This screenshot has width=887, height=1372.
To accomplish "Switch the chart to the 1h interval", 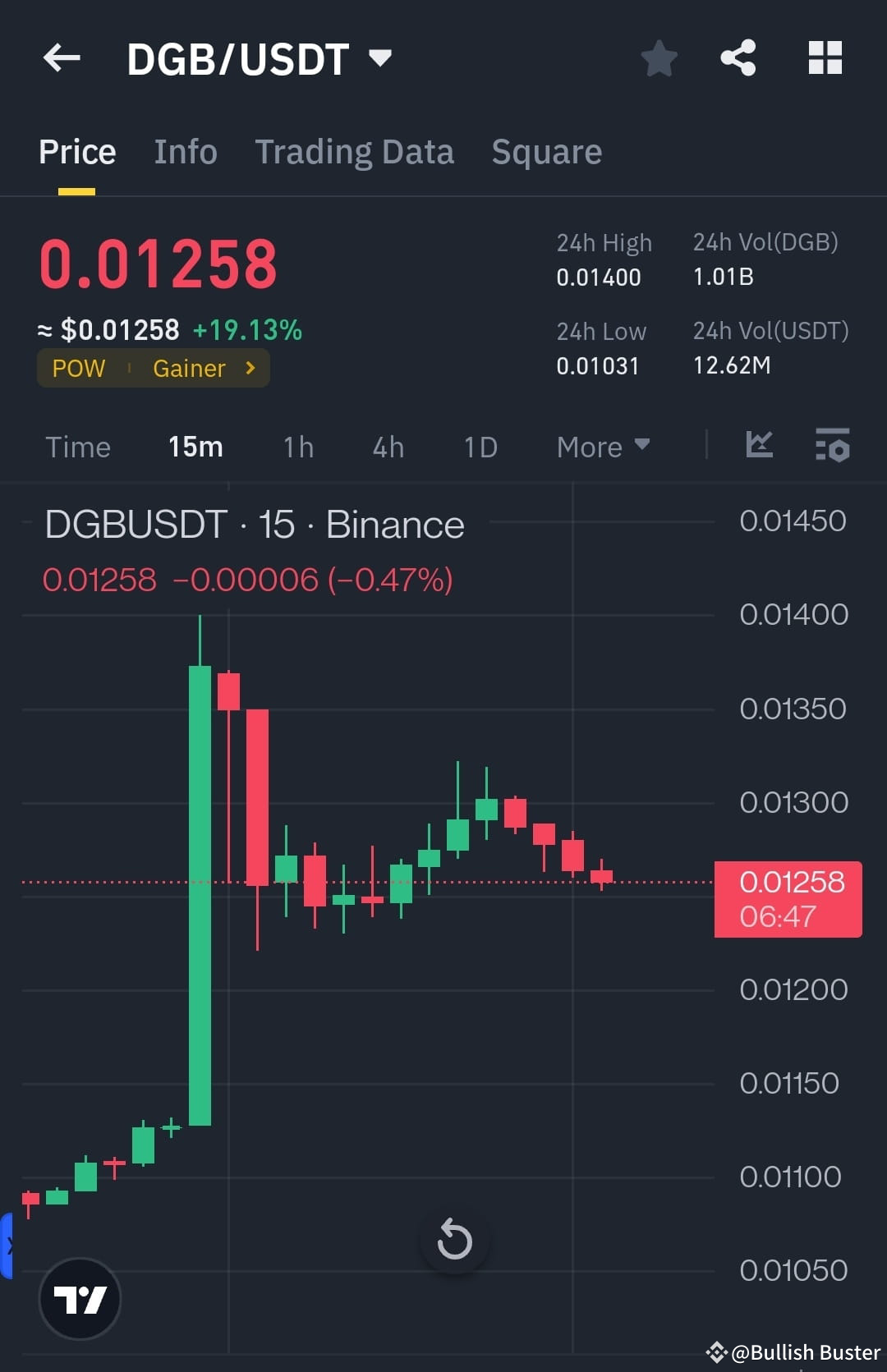I will pos(297,447).
